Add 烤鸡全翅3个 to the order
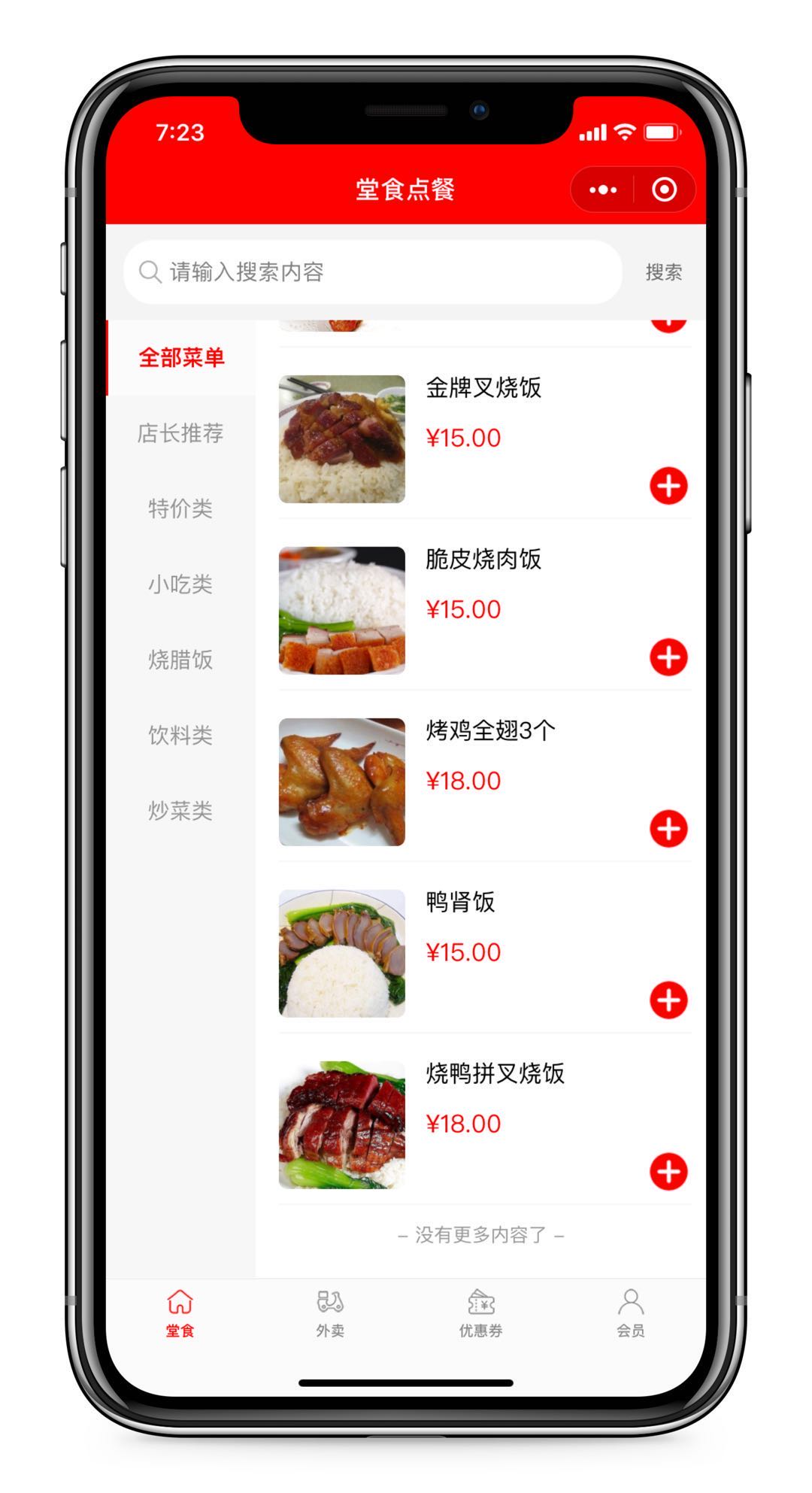812x1493 pixels. [x=668, y=829]
